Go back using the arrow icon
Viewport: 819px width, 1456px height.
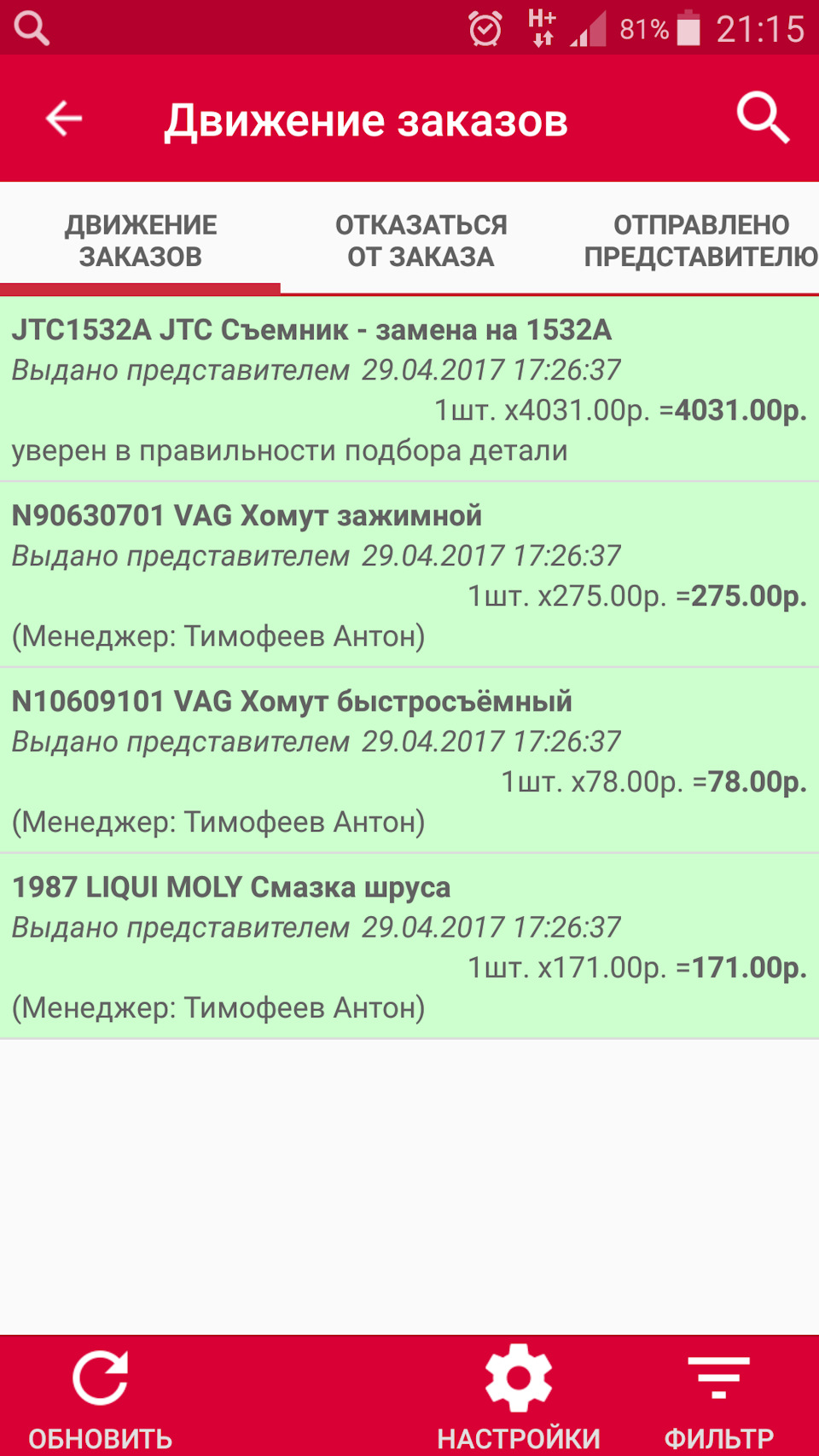64,119
